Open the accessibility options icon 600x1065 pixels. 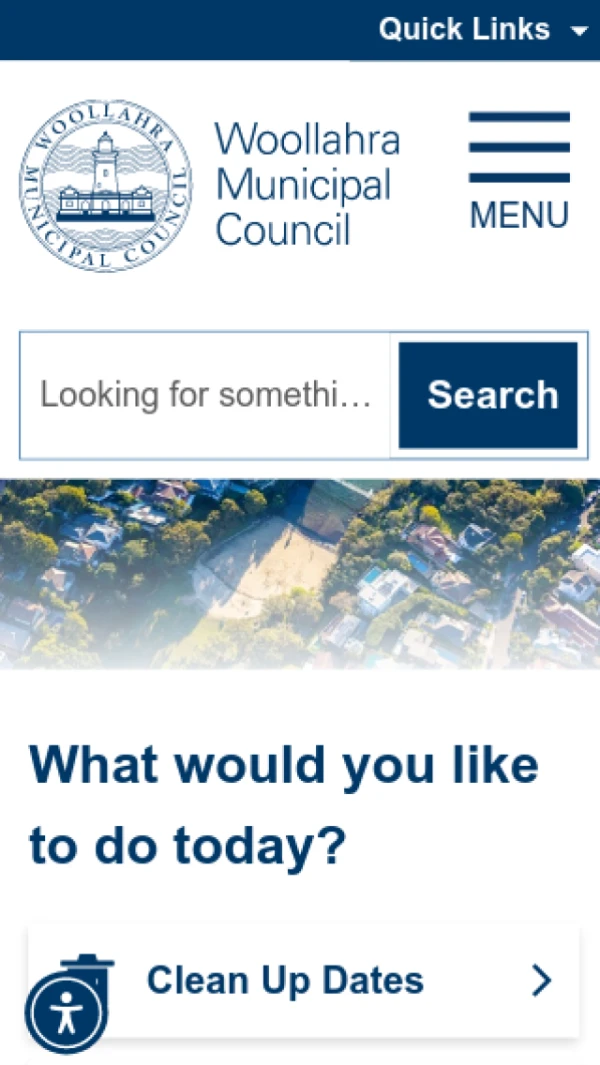(x=66, y=1014)
